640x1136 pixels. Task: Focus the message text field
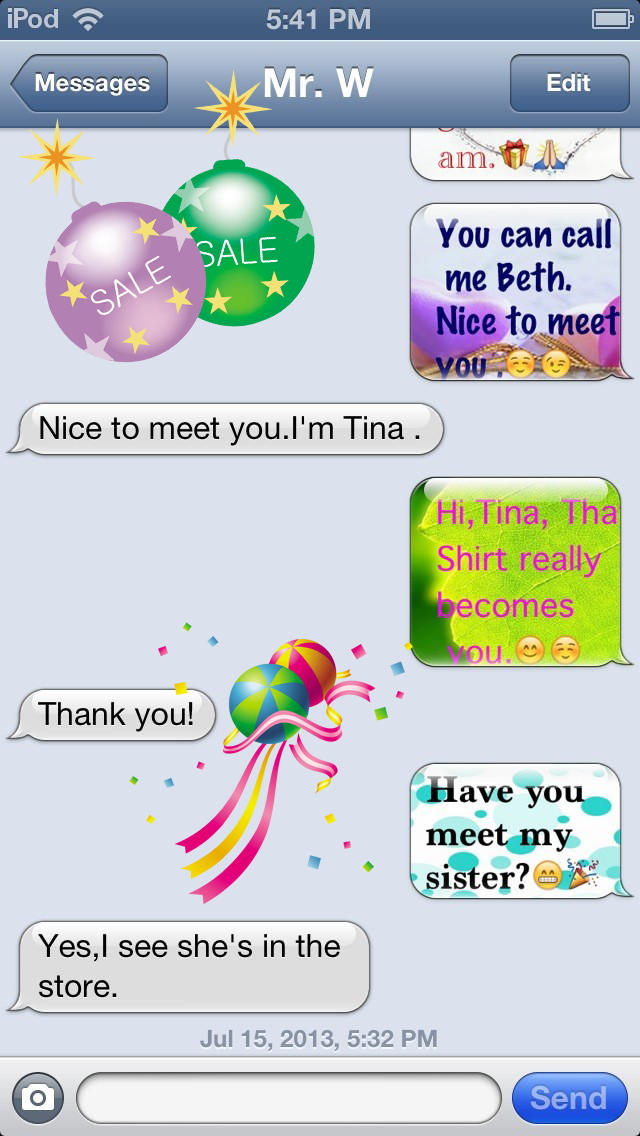[288, 1098]
